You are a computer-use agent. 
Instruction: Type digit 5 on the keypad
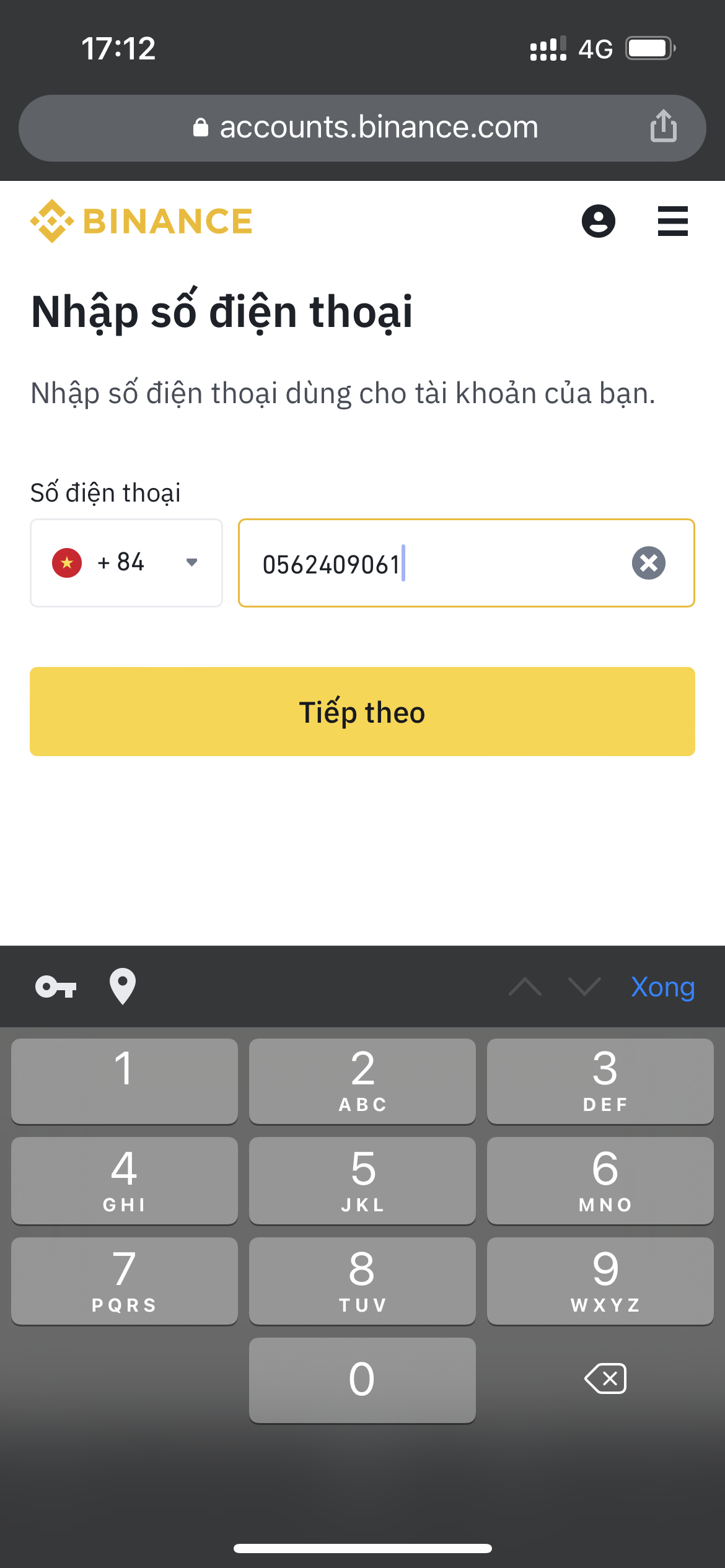pyautogui.click(x=362, y=1180)
